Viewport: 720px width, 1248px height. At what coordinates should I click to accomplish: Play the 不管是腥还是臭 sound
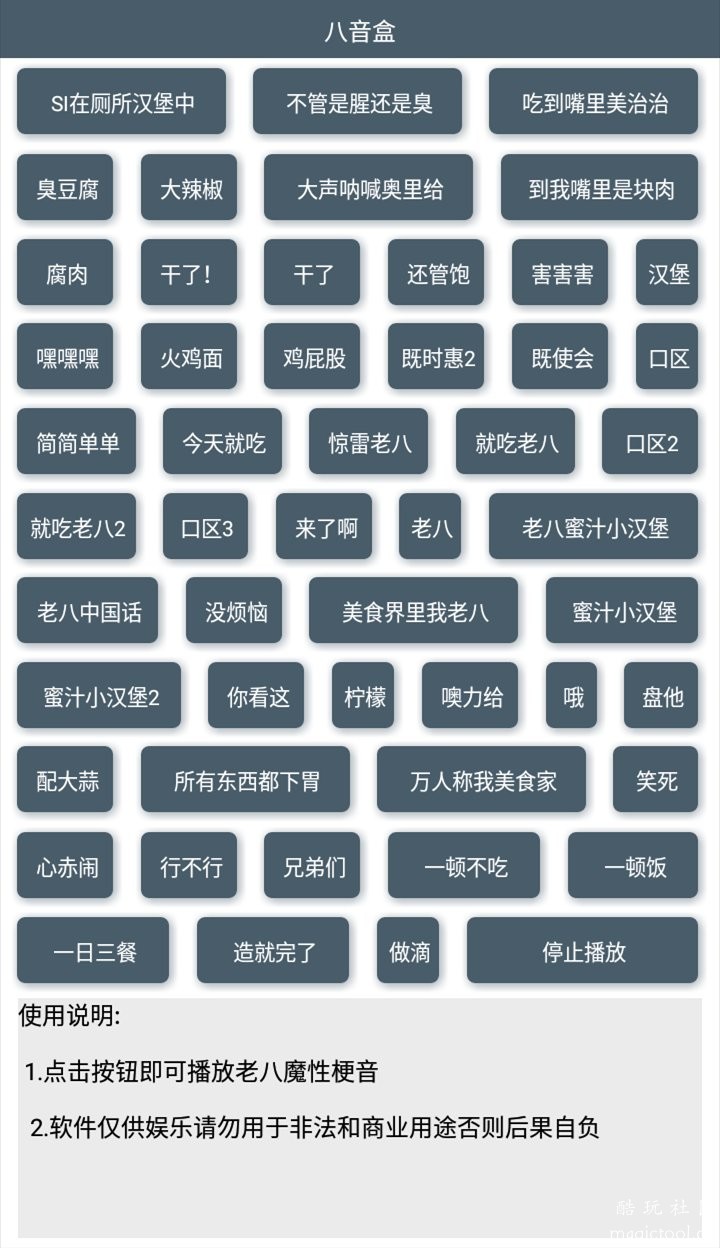pos(358,102)
